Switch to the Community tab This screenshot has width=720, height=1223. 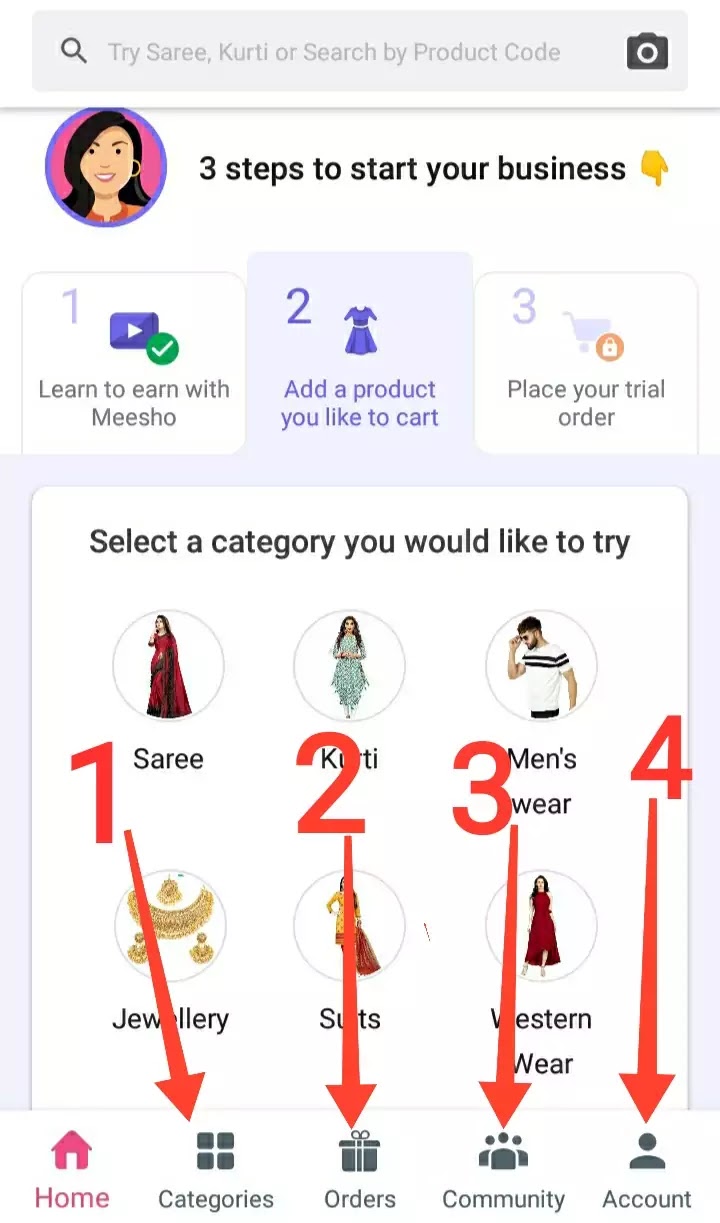503,1168
